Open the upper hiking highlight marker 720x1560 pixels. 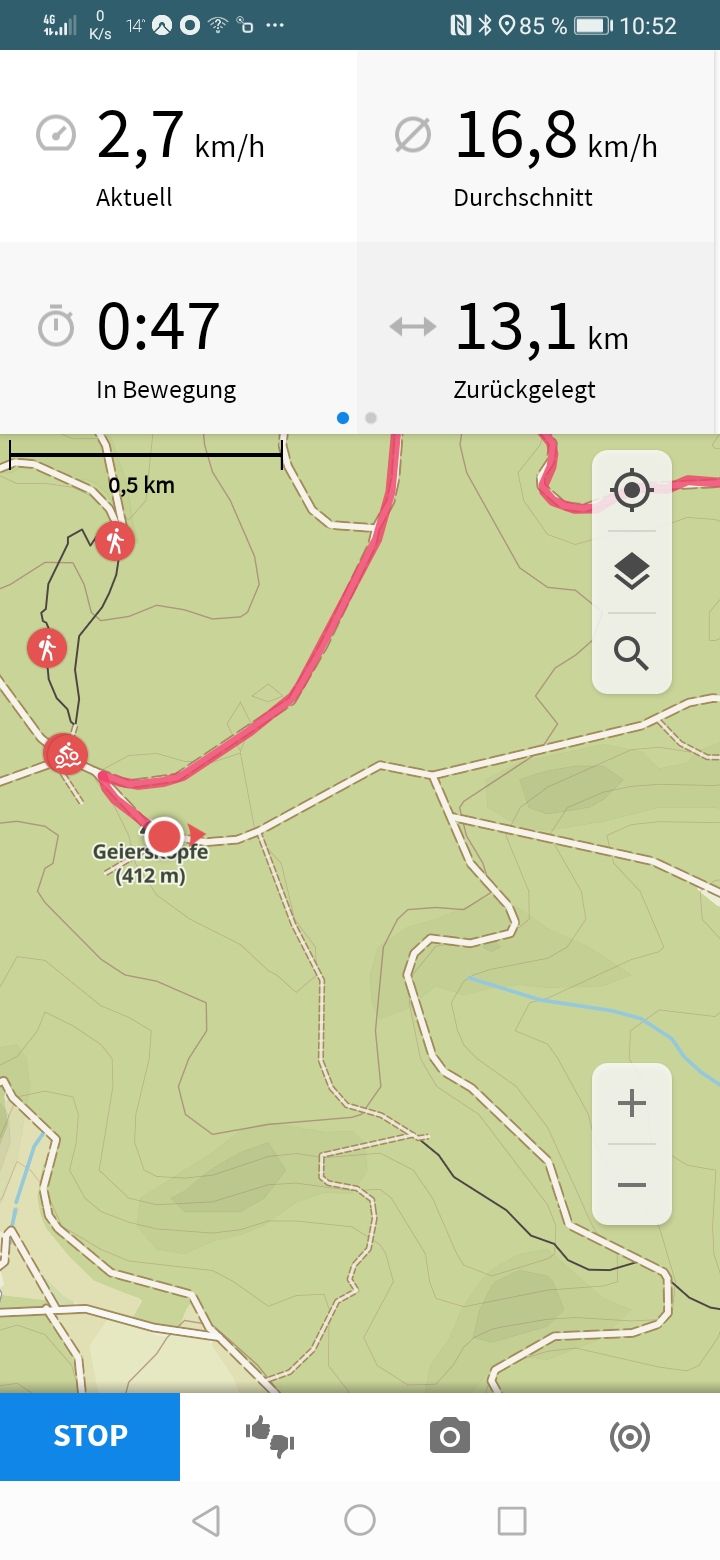click(115, 541)
